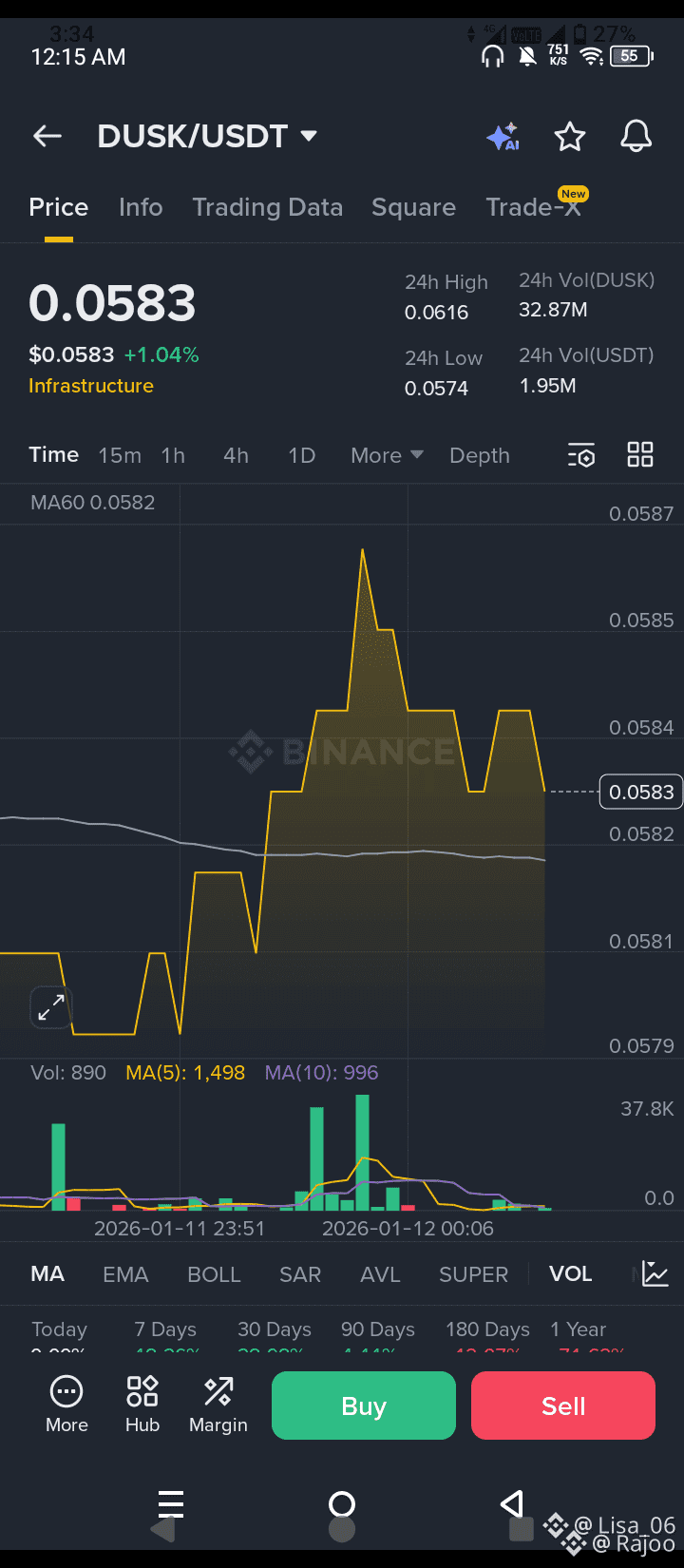Switch to the Info tab

pos(141,207)
